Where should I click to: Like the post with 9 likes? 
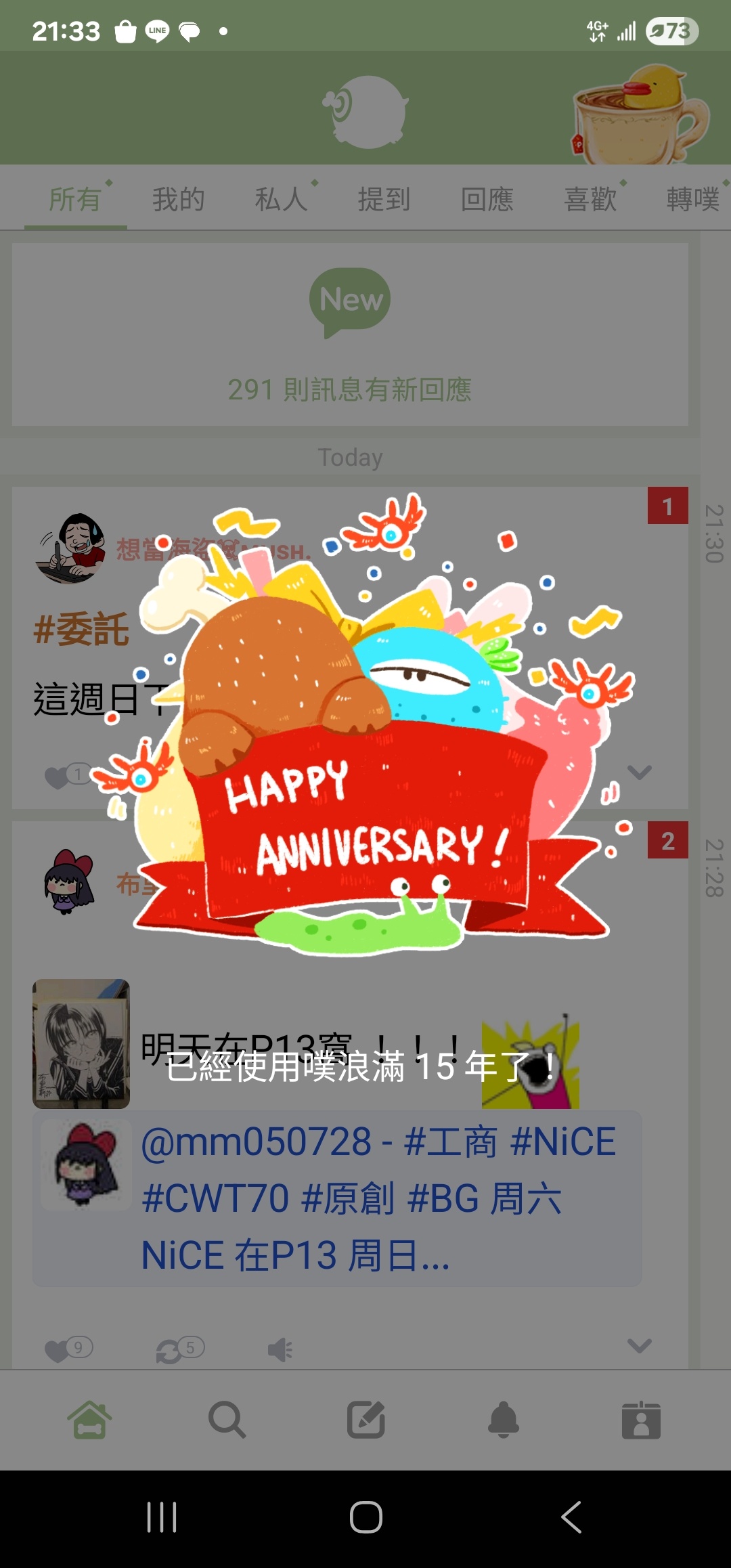click(58, 1351)
